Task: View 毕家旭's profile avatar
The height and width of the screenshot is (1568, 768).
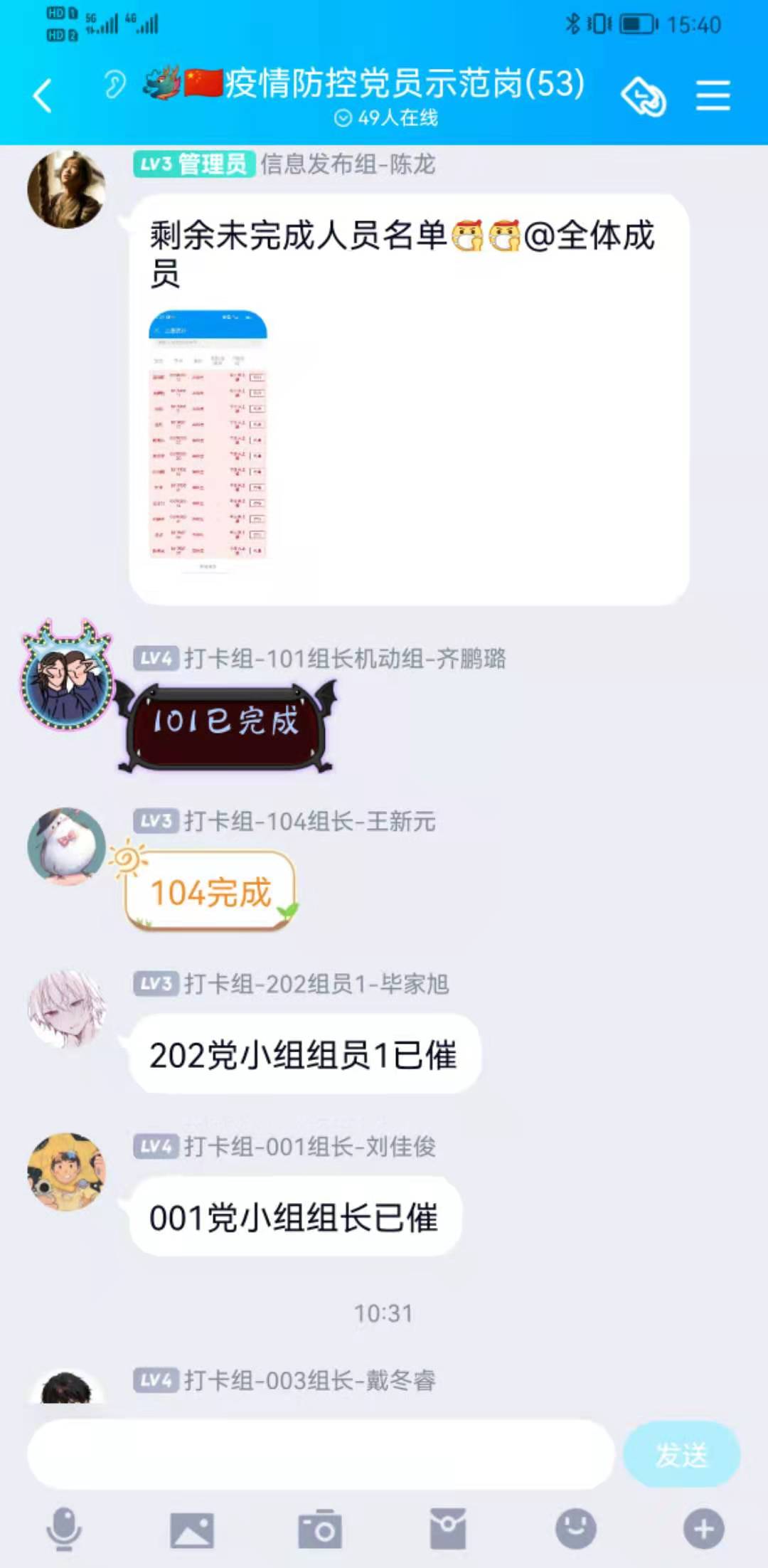Action: 66,1009
